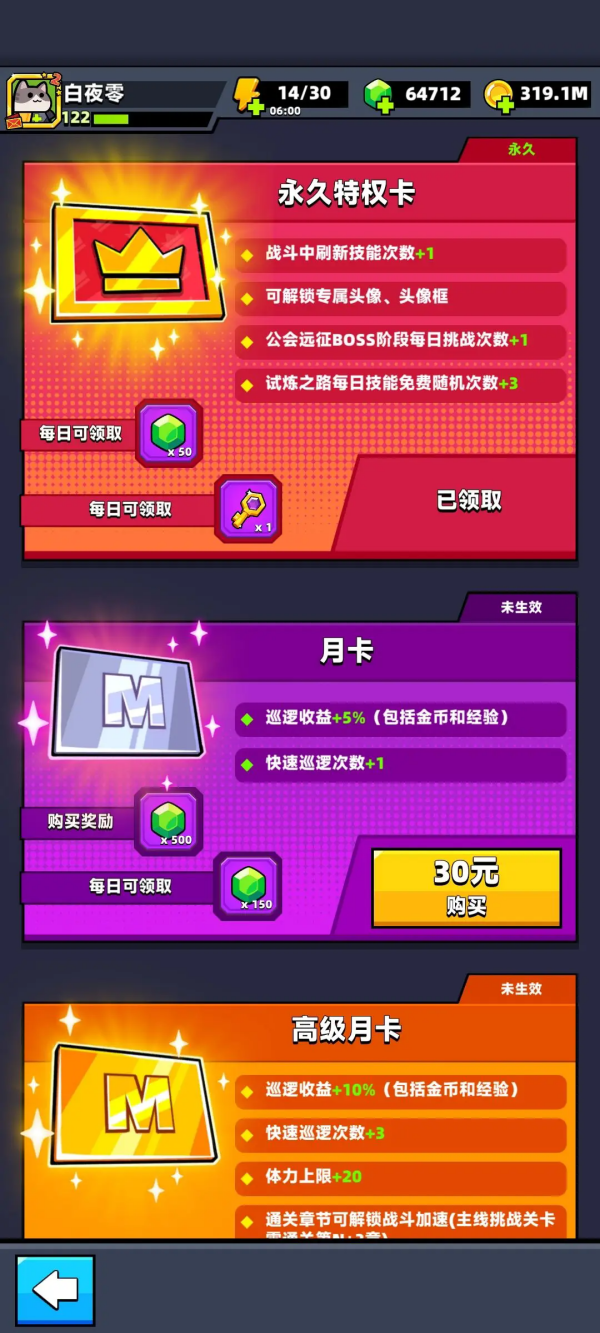View the 50 gems daily reward

(x=169, y=433)
